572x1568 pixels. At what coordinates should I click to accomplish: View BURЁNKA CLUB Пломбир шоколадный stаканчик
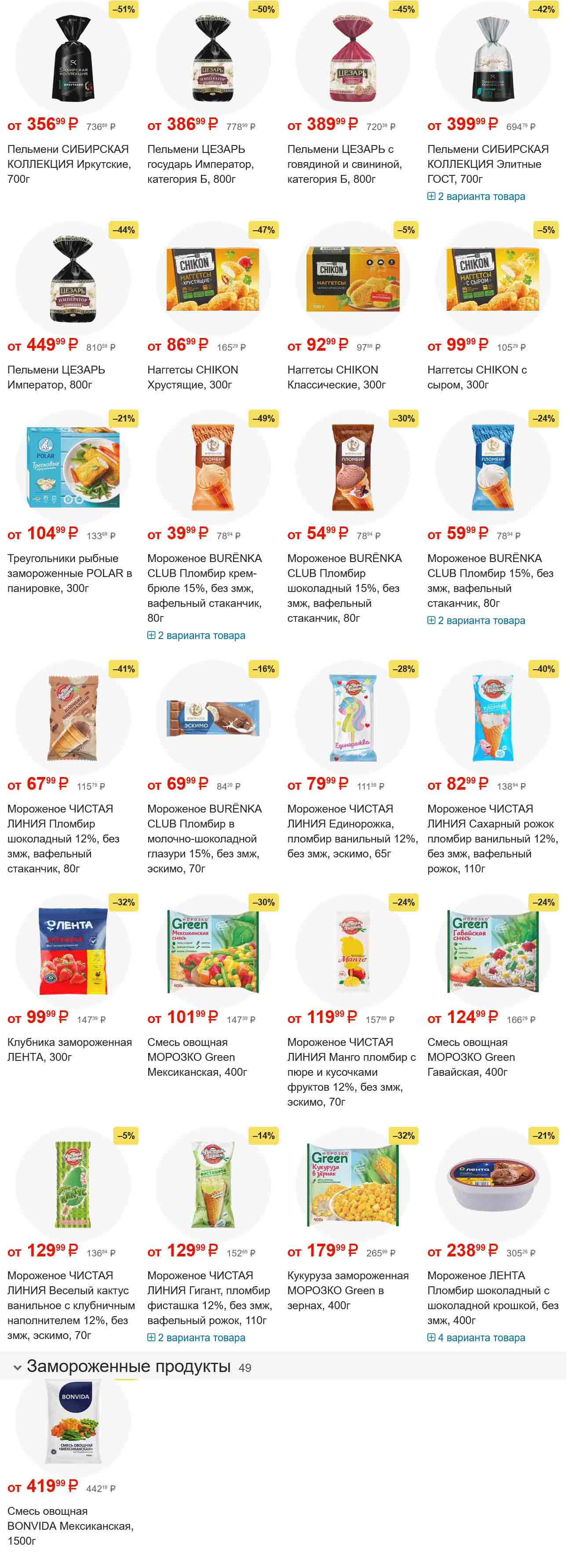[x=344, y=588]
